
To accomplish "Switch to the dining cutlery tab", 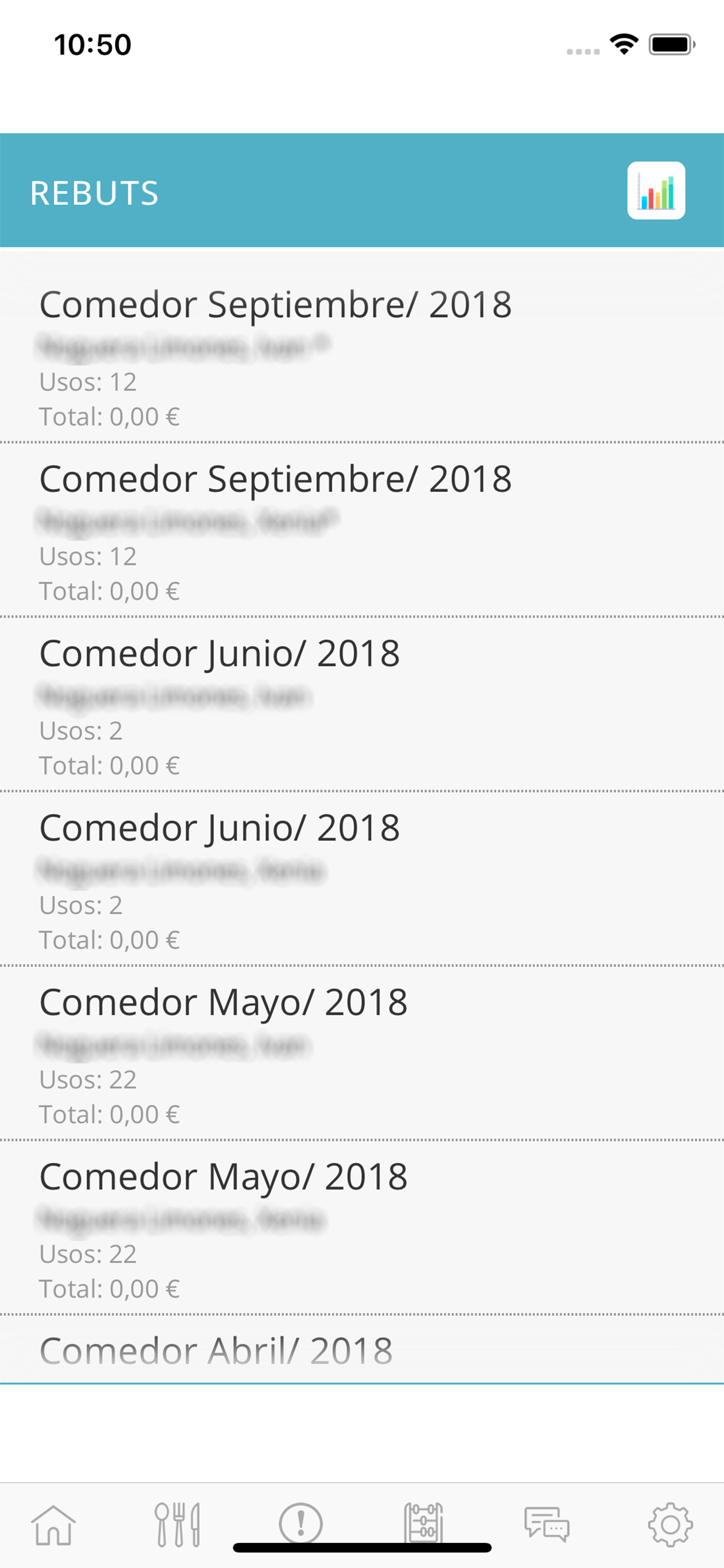I will (x=177, y=1525).
